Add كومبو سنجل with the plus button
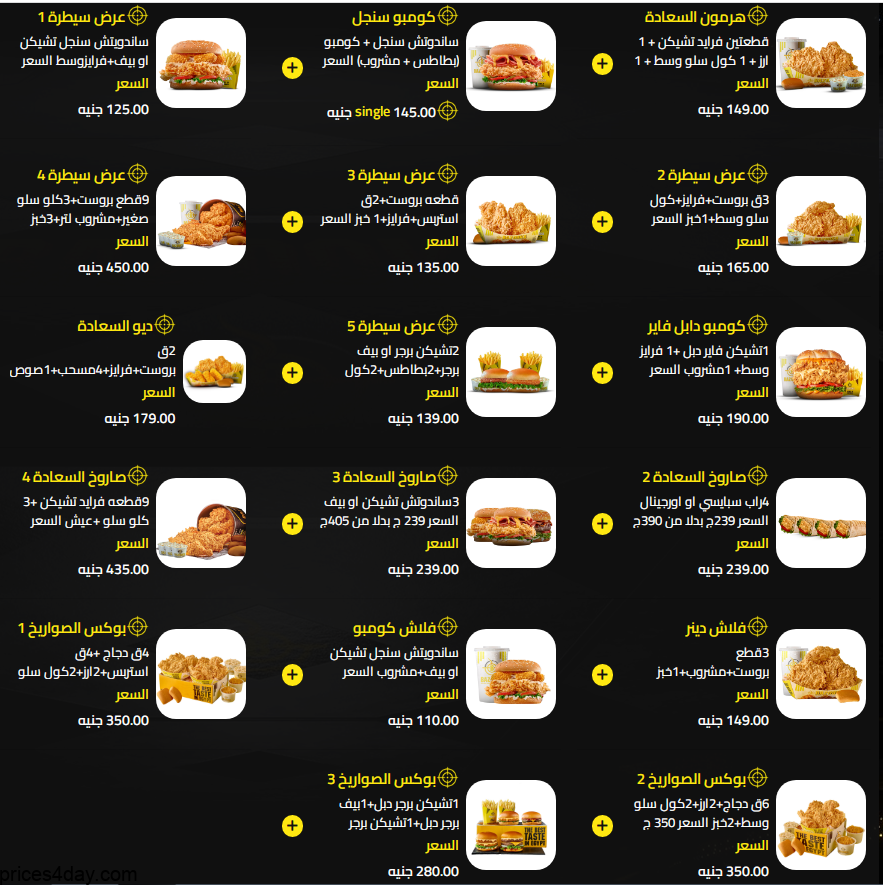This screenshot has height=885, width=883. tap(292, 68)
